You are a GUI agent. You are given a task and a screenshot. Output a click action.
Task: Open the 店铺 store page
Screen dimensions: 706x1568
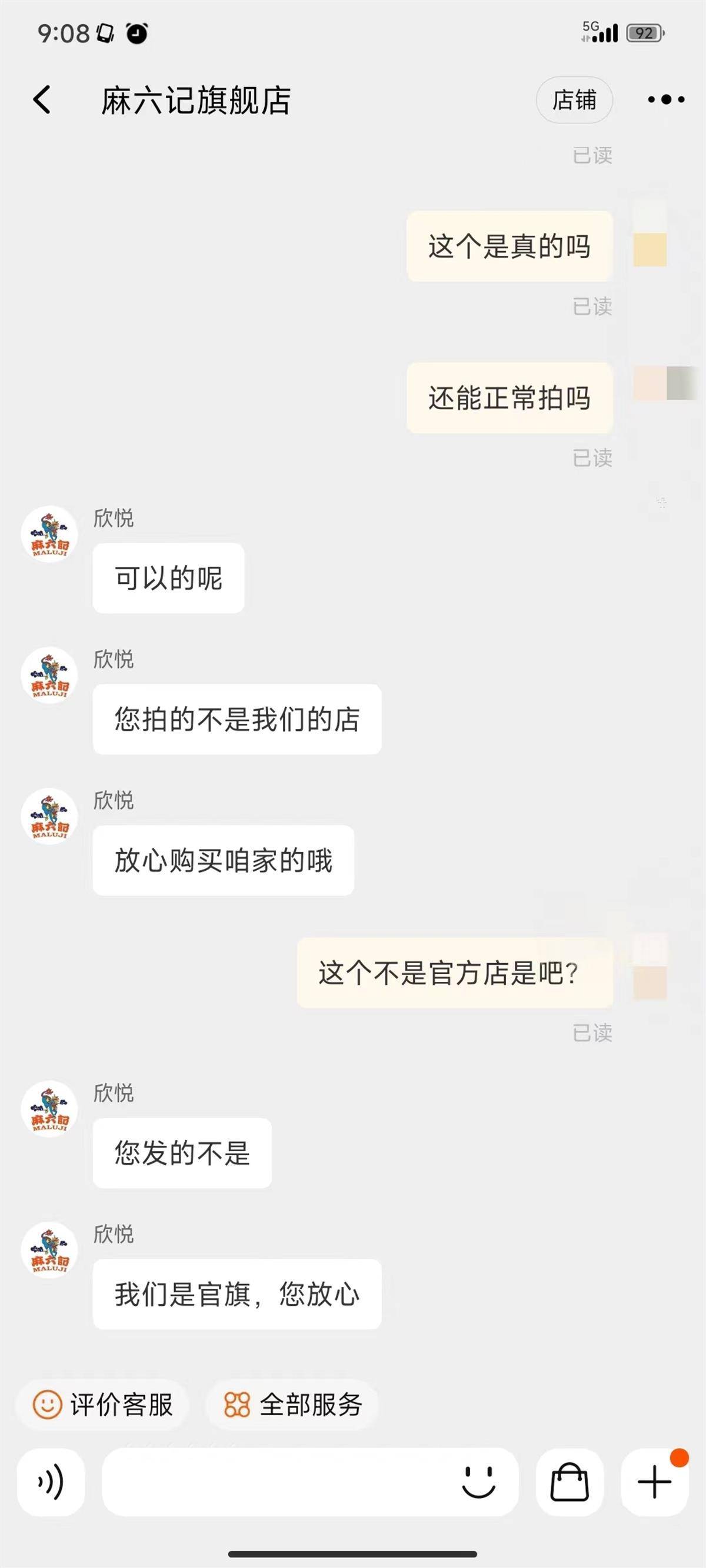tap(574, 100)
